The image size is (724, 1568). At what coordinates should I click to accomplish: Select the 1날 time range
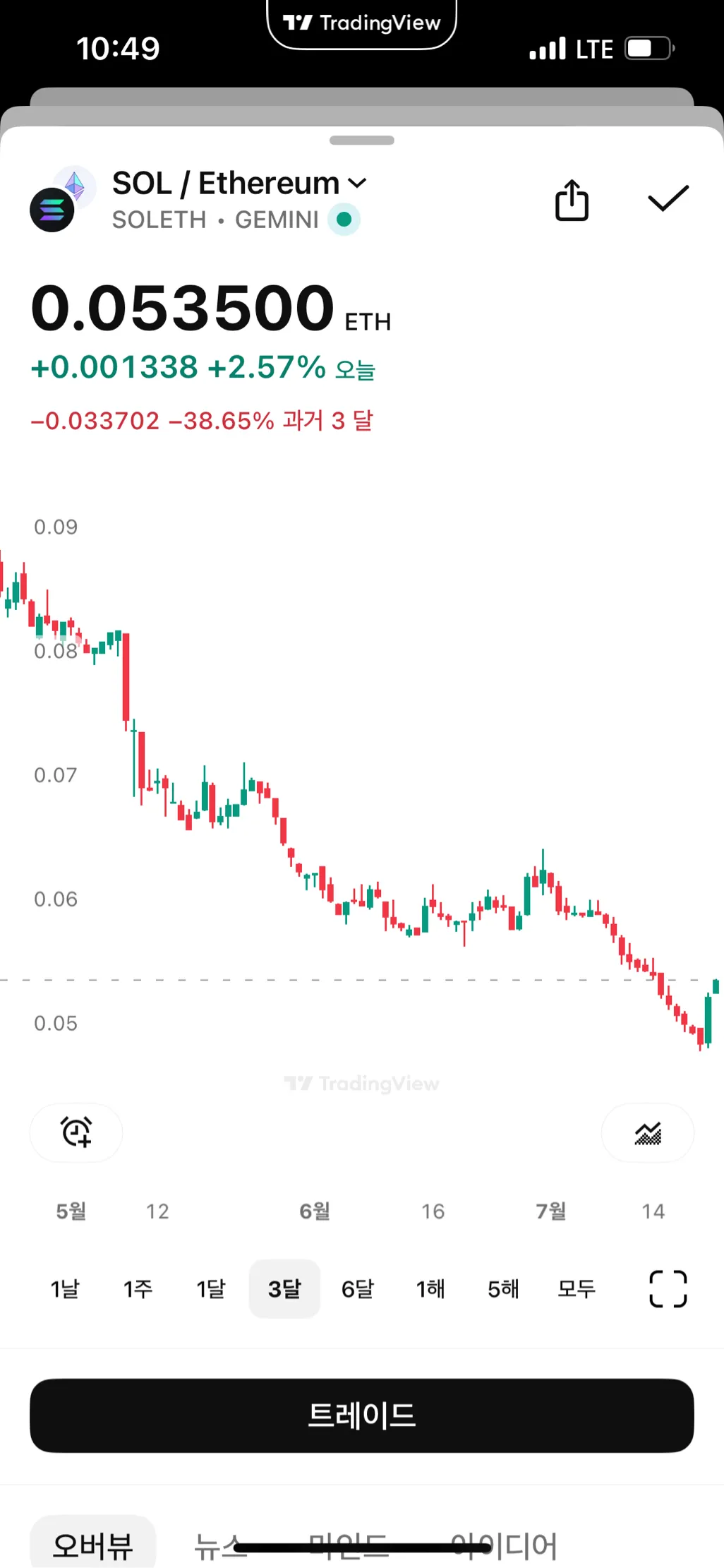coord(65,1289)
